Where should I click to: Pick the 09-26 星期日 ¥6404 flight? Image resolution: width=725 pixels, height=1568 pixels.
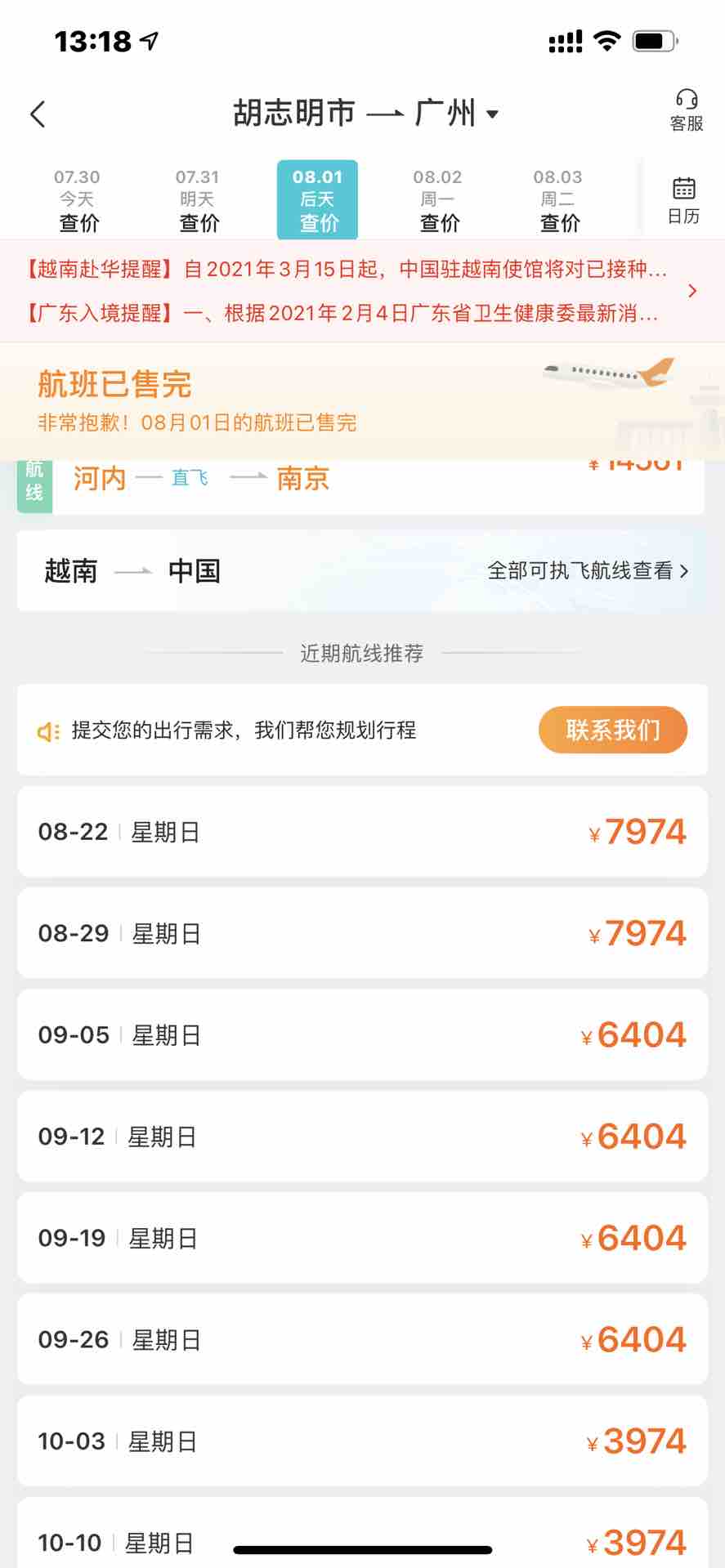click(x=362, y=1339)
